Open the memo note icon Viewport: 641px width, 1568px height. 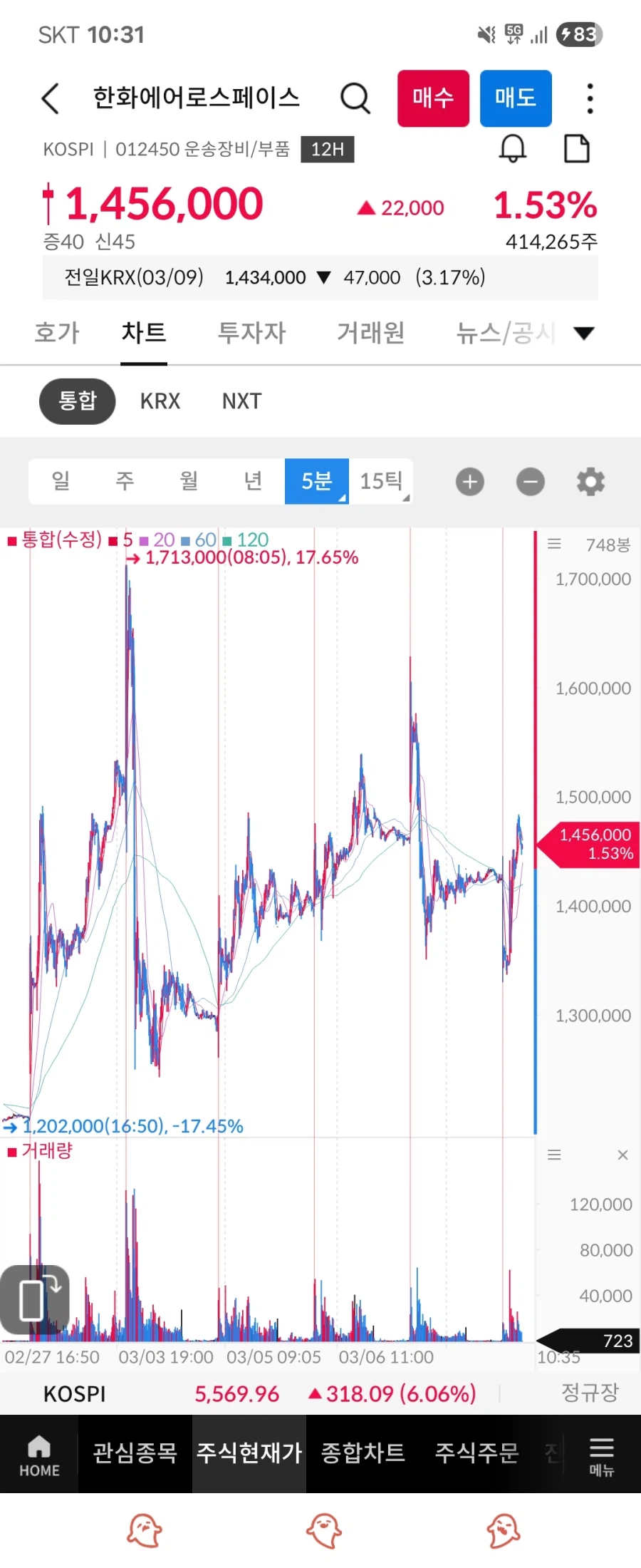pyautogui.click(x=576, y=149)
